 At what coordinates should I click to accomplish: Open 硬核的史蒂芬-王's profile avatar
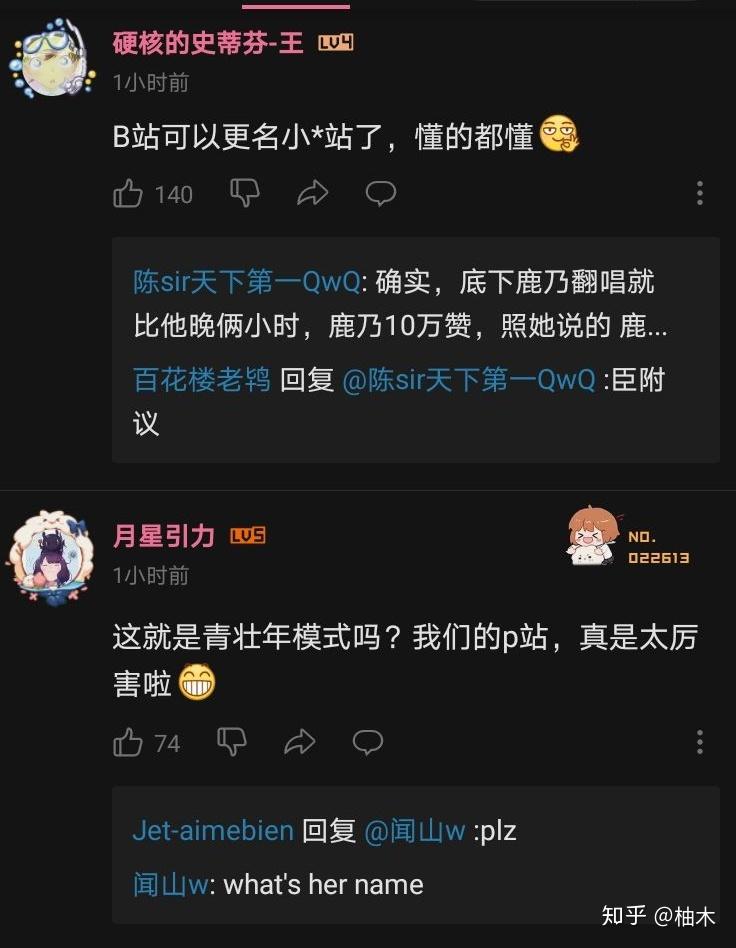click(x=51, y=59)
